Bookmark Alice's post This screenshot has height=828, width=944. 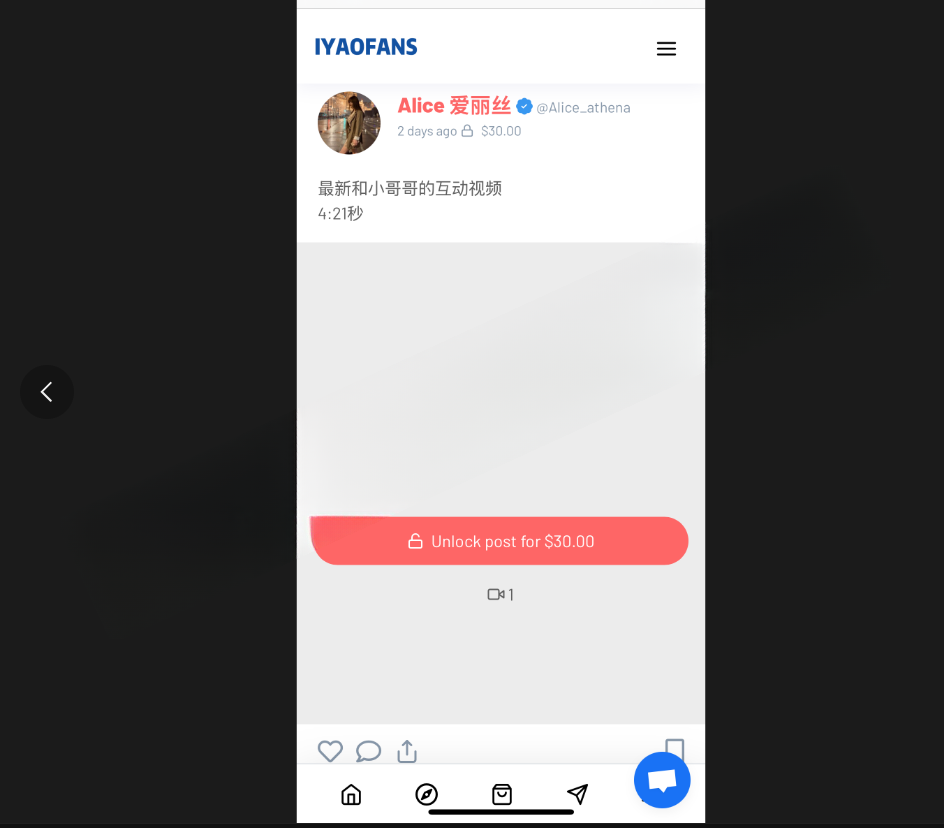click(675, 750)
